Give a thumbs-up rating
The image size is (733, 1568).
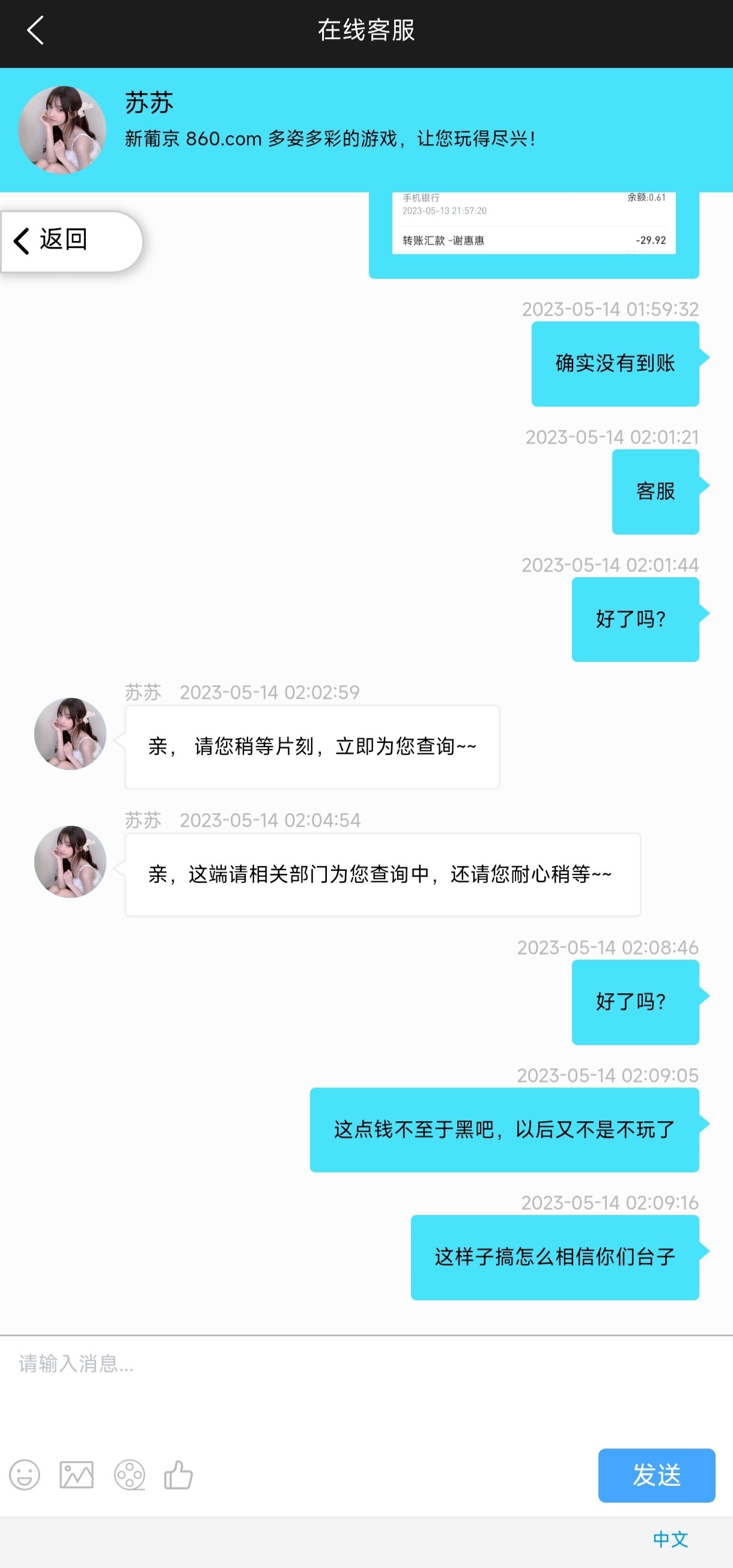click(178, 1475)
